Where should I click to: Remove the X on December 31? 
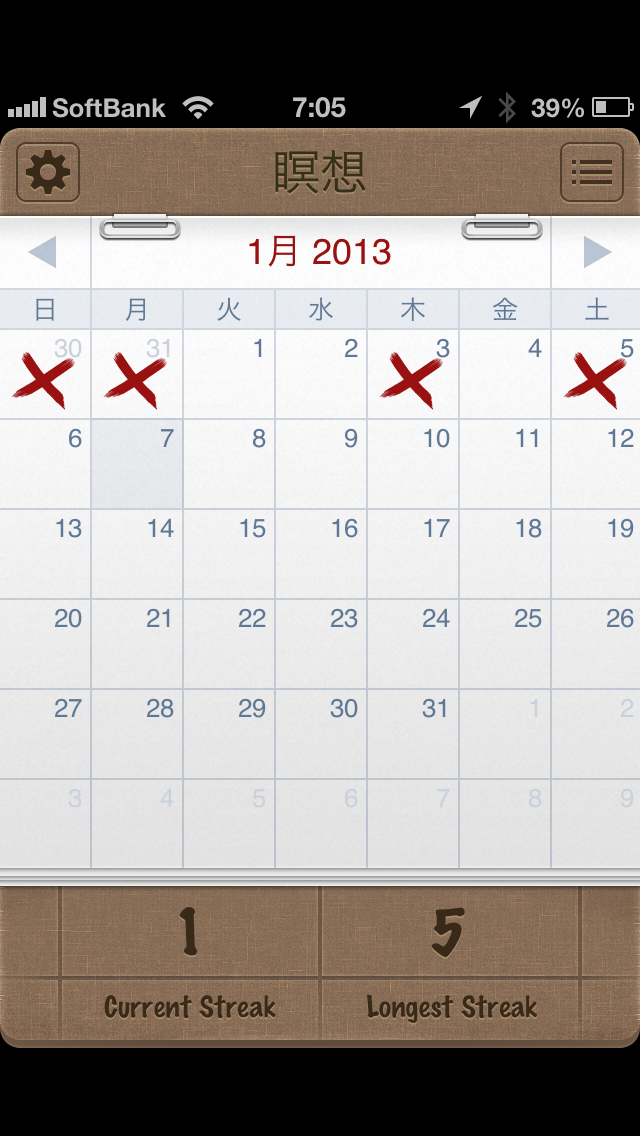tap(137, 375)
